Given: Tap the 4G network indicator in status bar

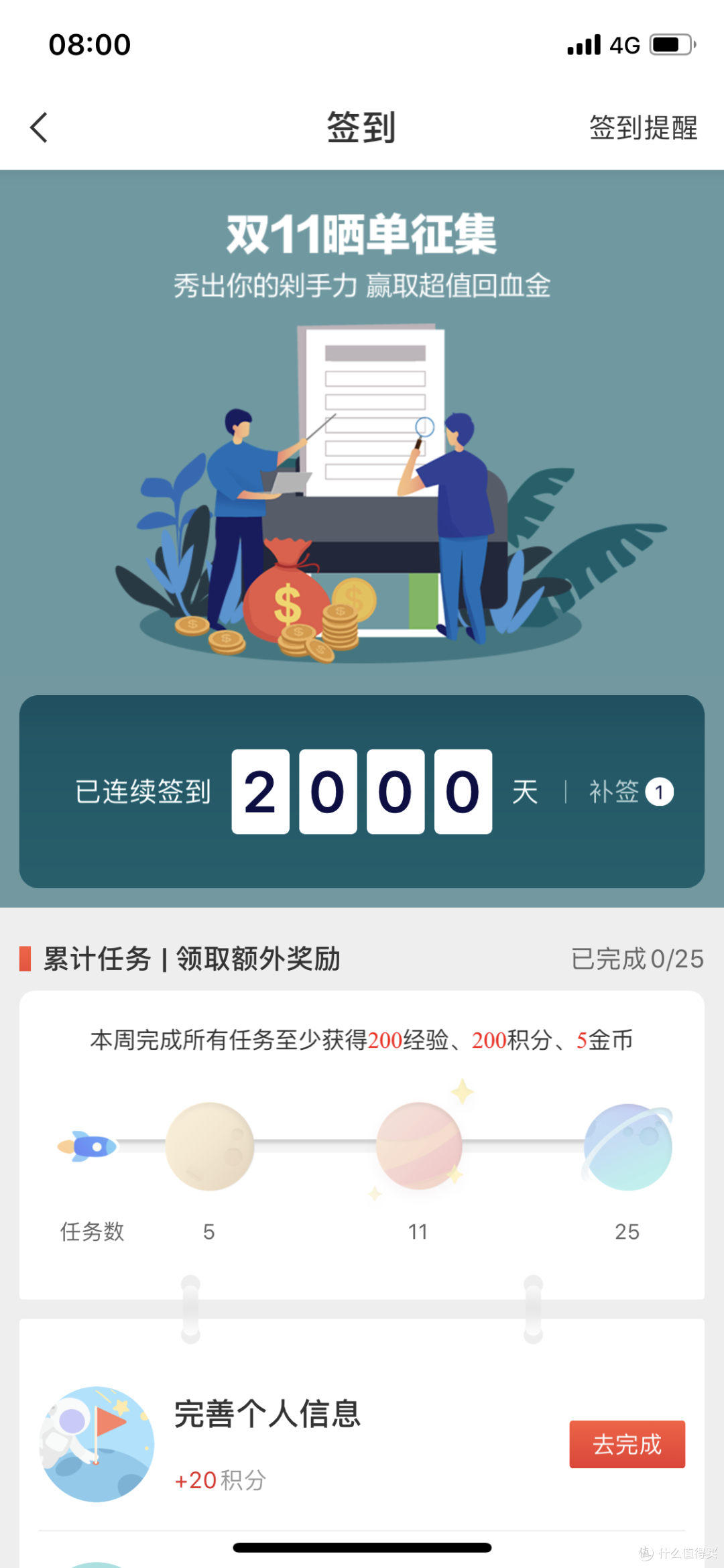Looking at the screenshot, I should 623,44.
